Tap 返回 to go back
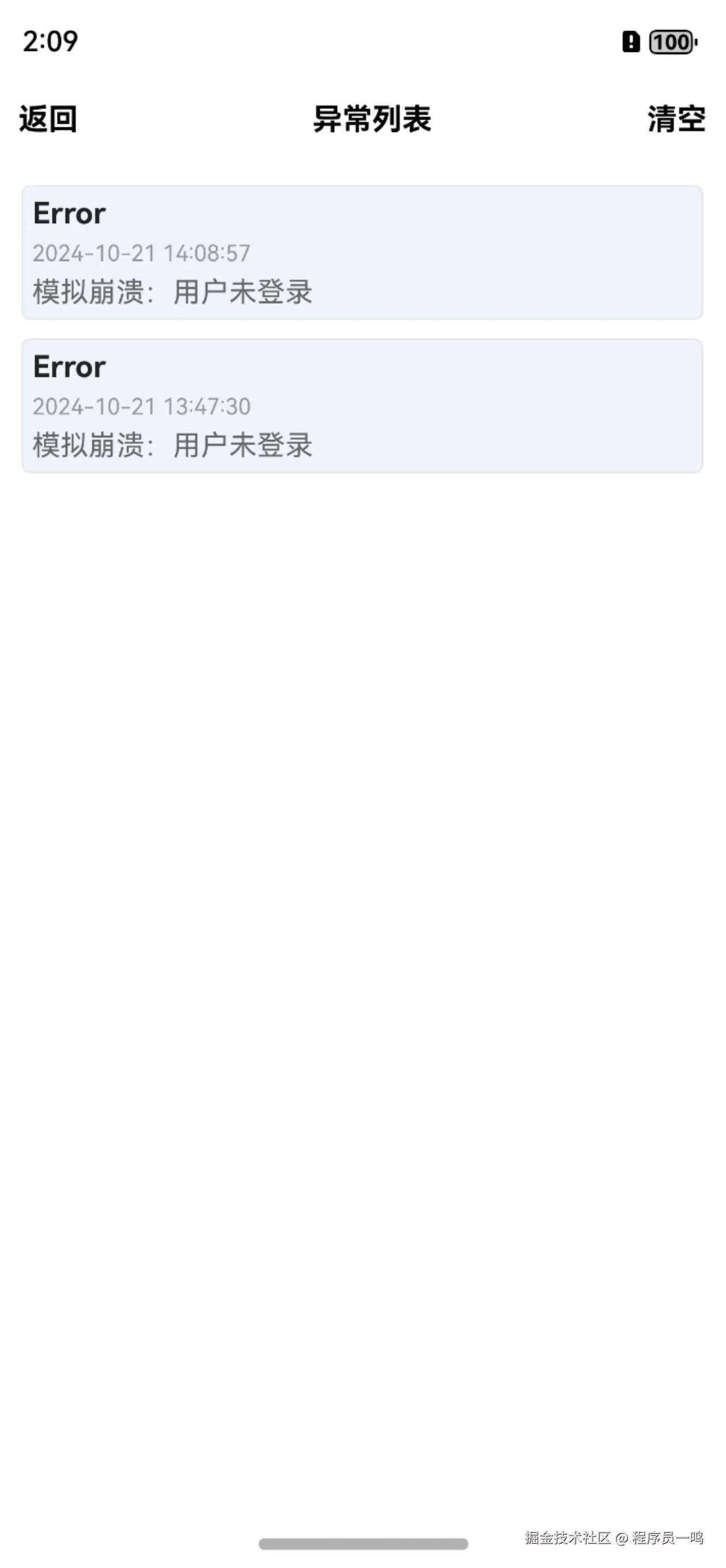 pyautogui.click(x=48, y=119)
